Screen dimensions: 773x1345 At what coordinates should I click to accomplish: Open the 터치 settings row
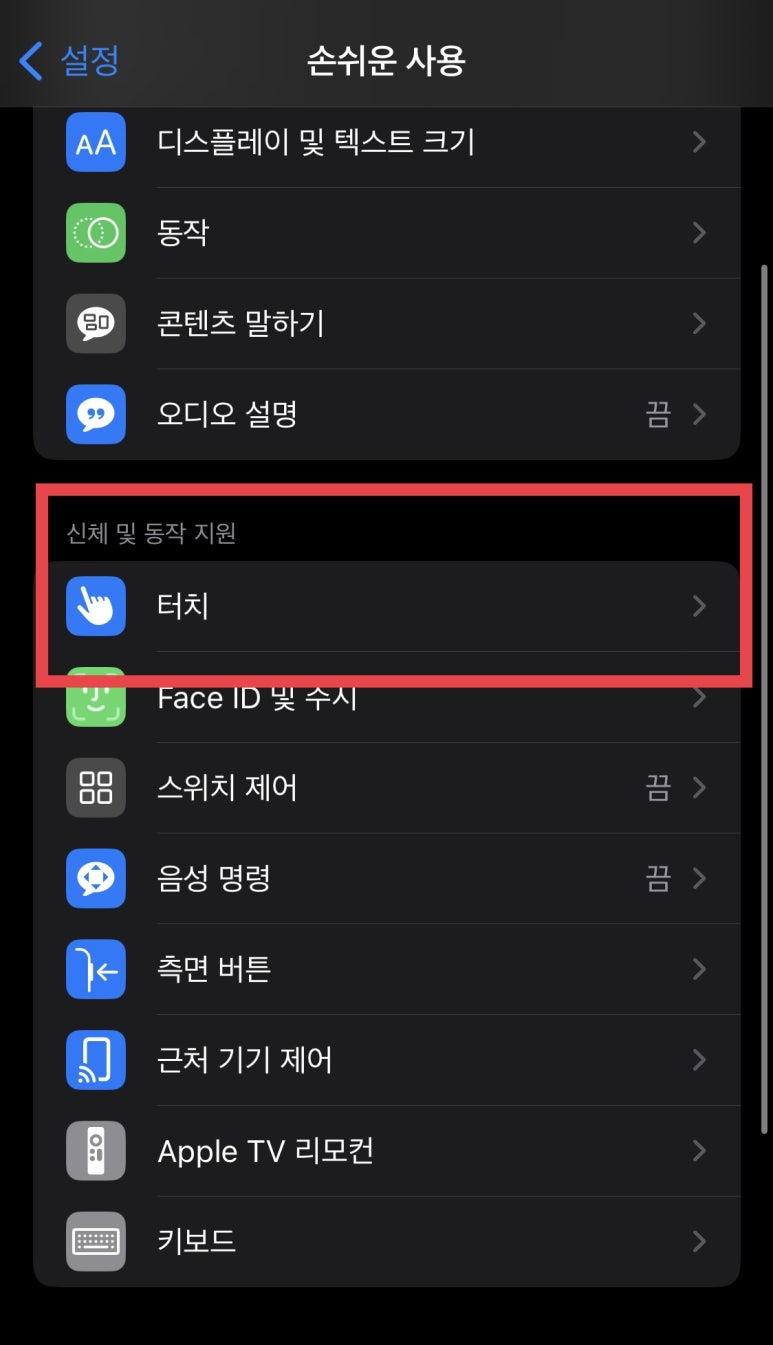click(x=387, y=606)
